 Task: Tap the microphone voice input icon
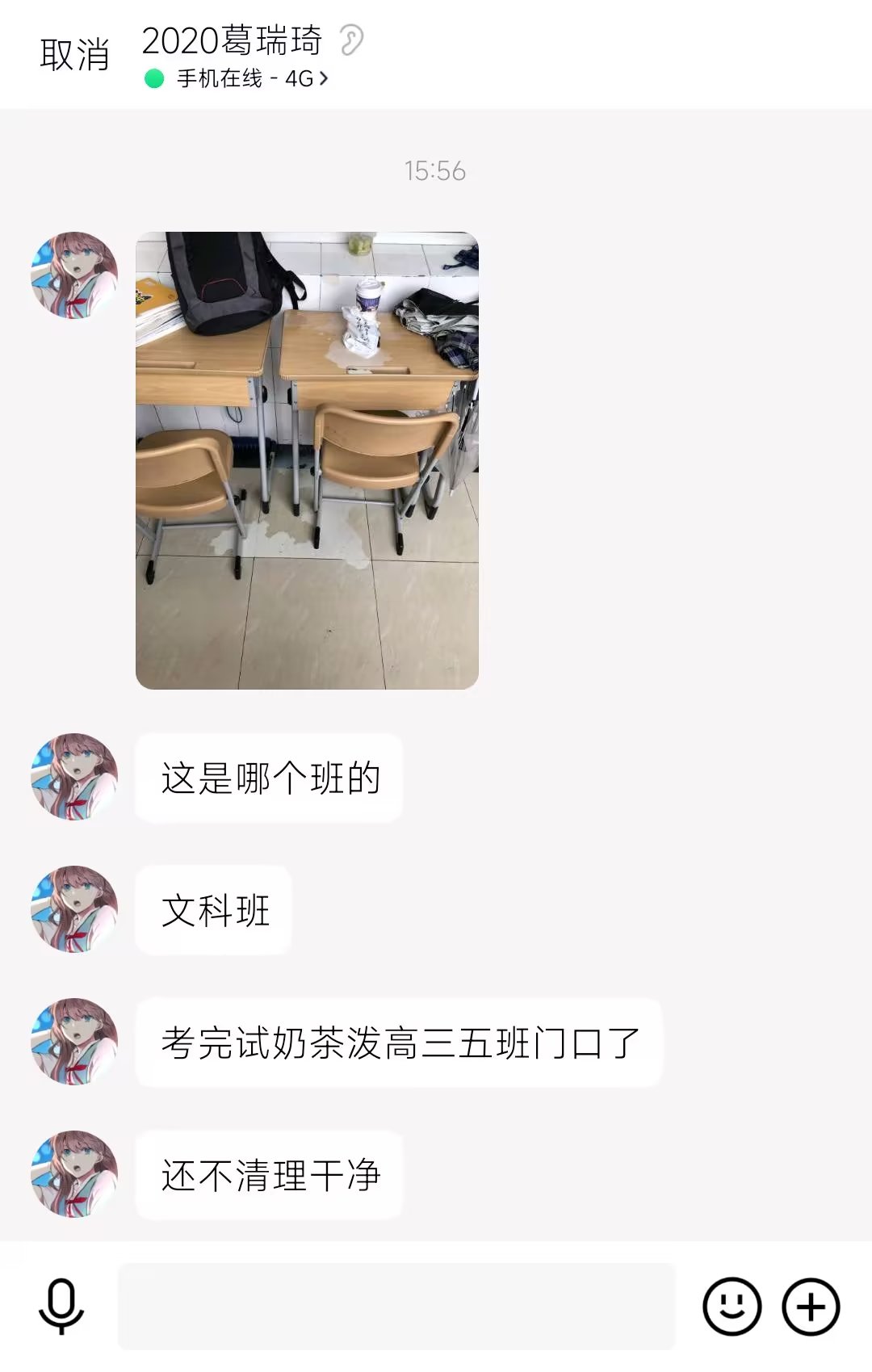[x=61, y=1306]
